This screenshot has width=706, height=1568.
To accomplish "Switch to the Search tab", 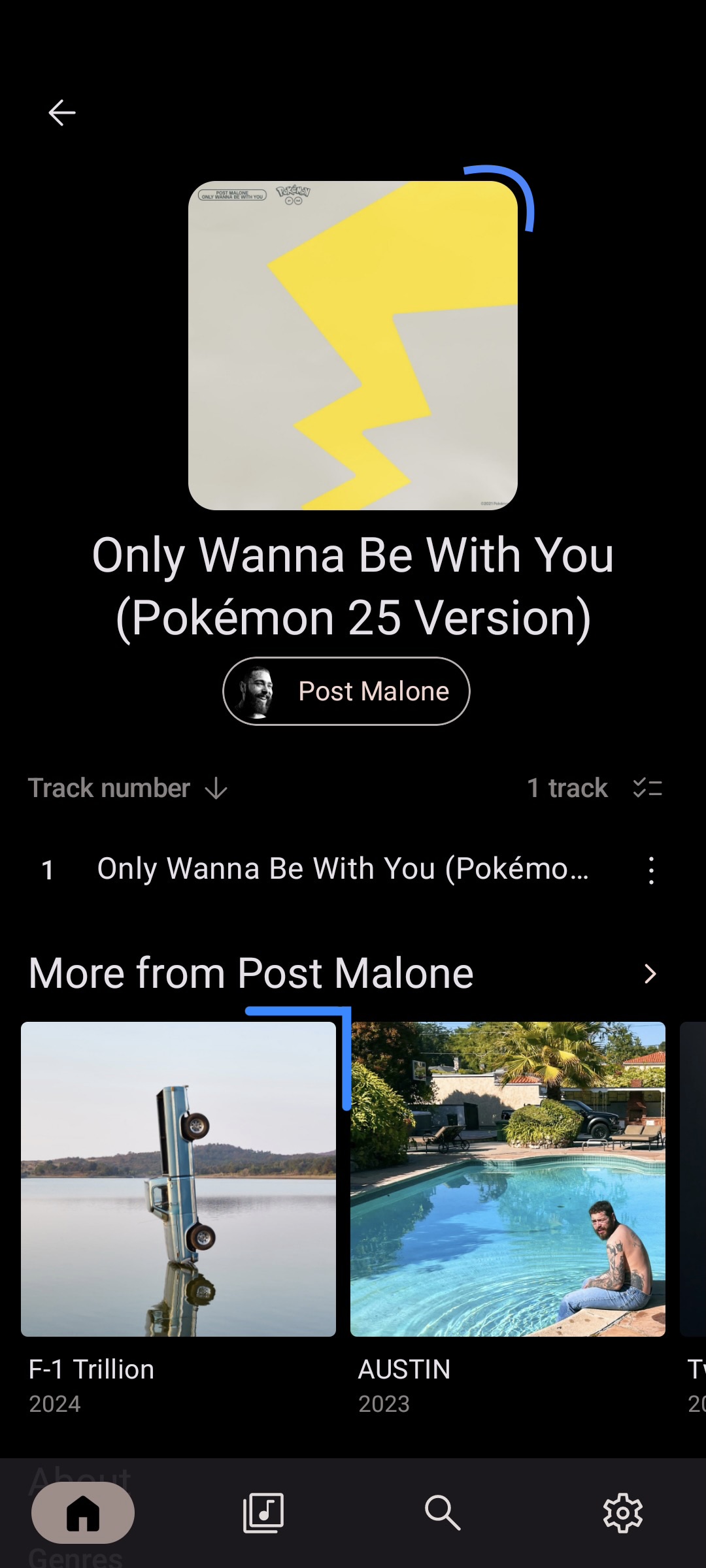I will tap(443, 1513).
